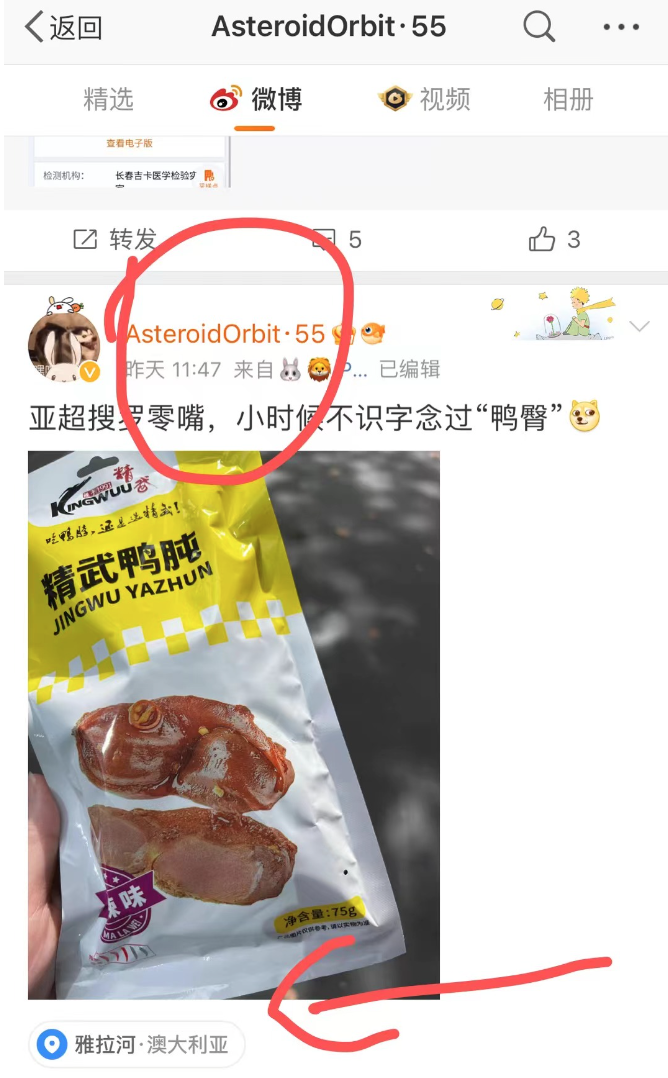The height and width of the screenshot is (1078, 668).
Task: Repost the previous post via 转发
Action: [115, 239]
